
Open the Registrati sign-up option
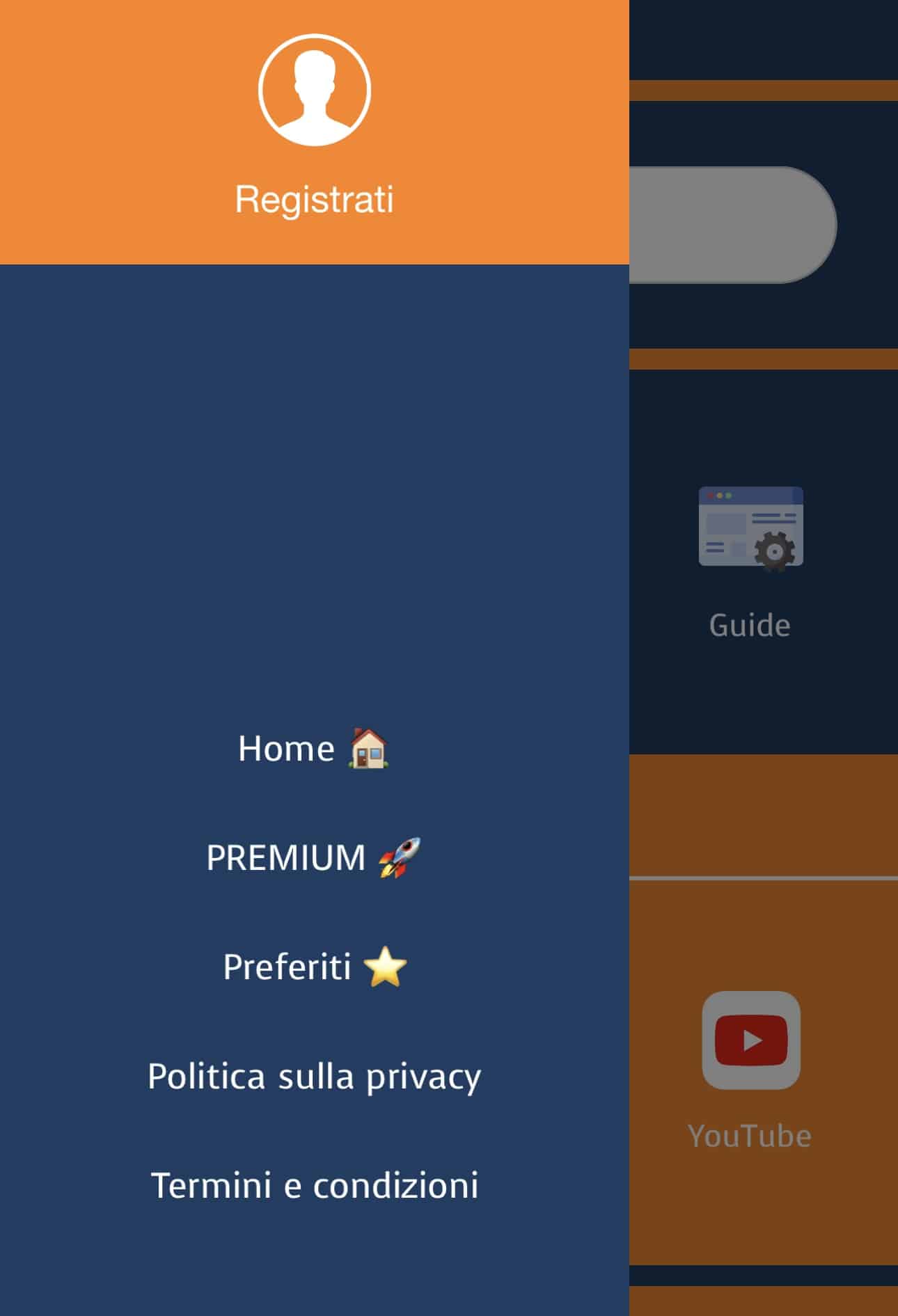coord(314,200)
